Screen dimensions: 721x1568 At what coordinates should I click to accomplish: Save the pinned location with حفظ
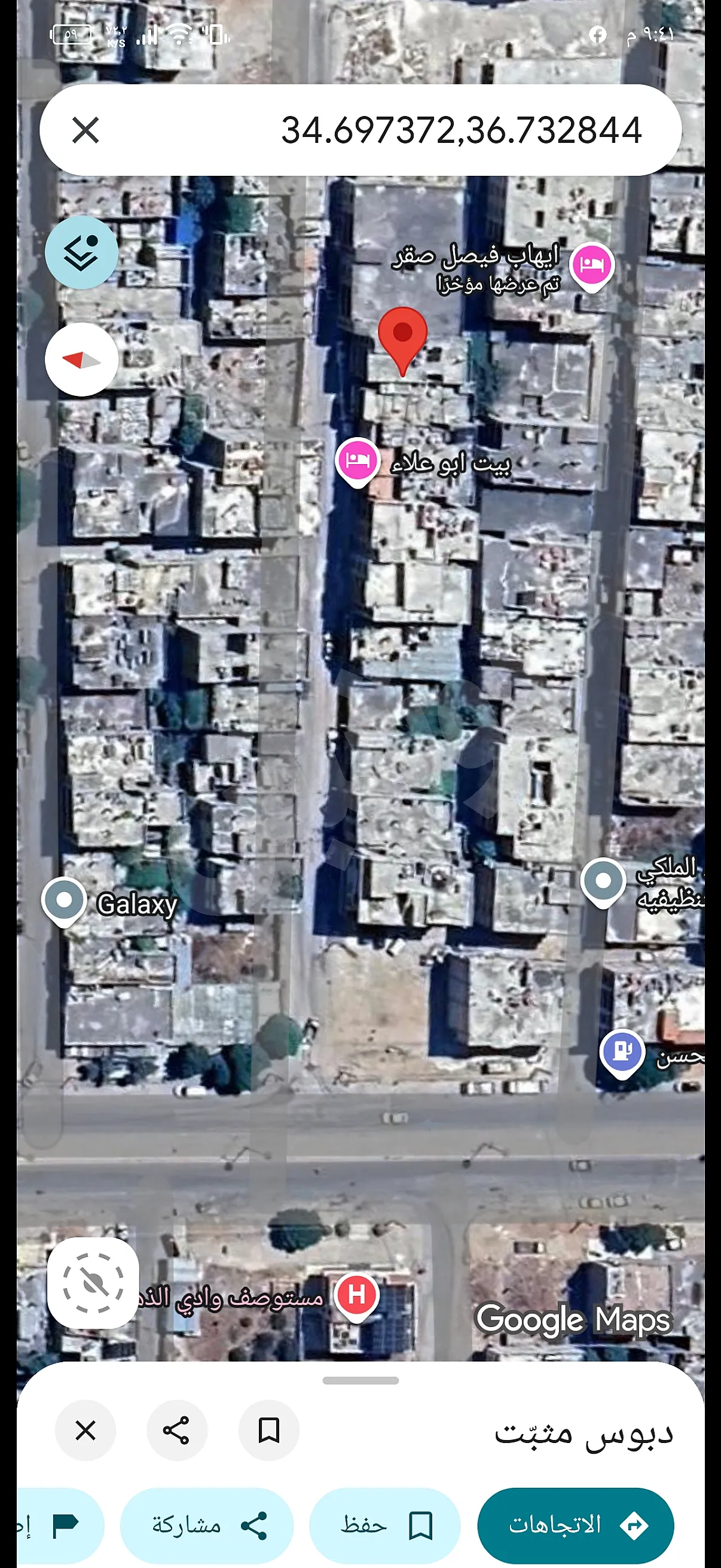point(384,1525)
